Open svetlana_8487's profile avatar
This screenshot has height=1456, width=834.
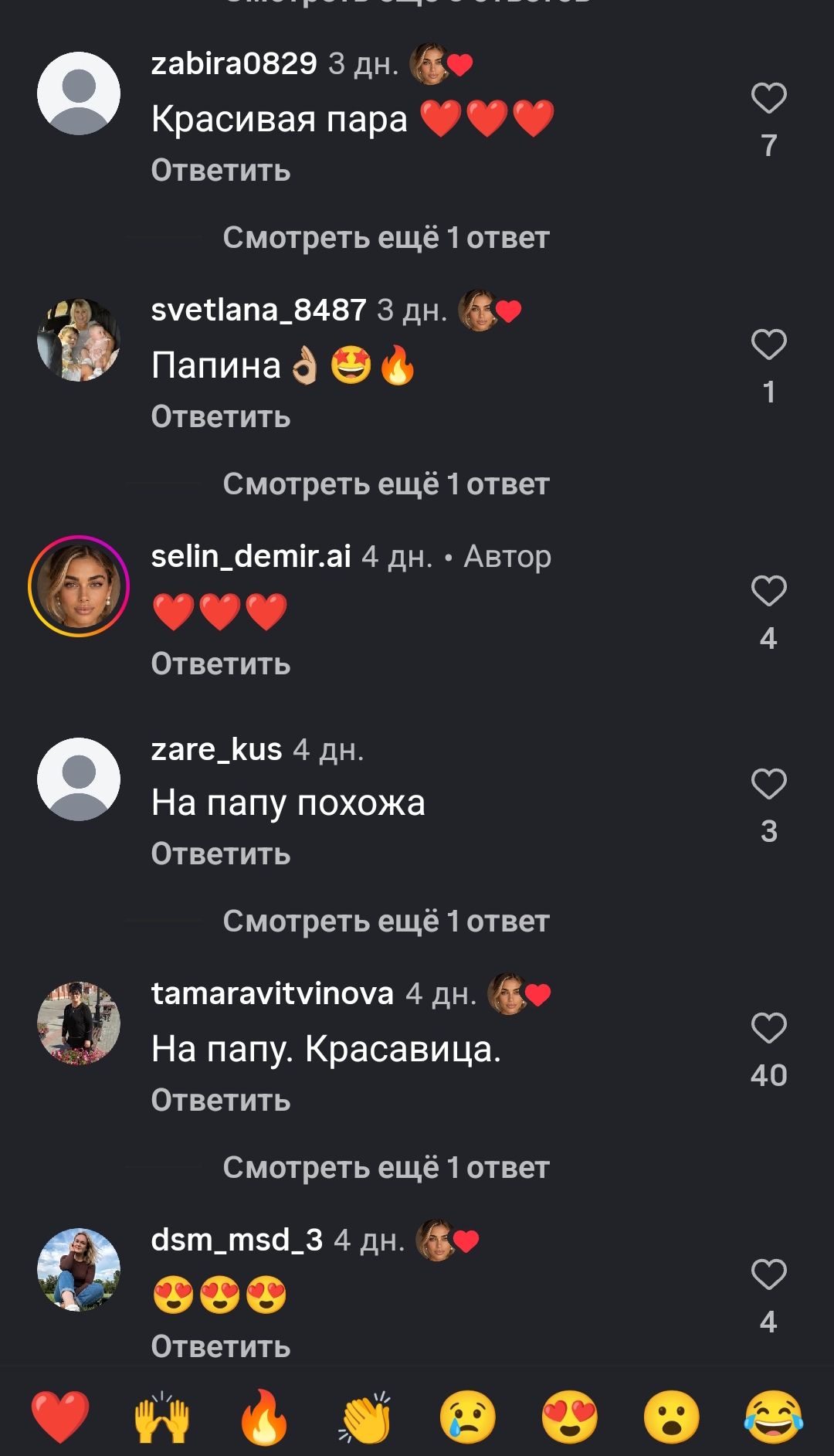point(79,340)
